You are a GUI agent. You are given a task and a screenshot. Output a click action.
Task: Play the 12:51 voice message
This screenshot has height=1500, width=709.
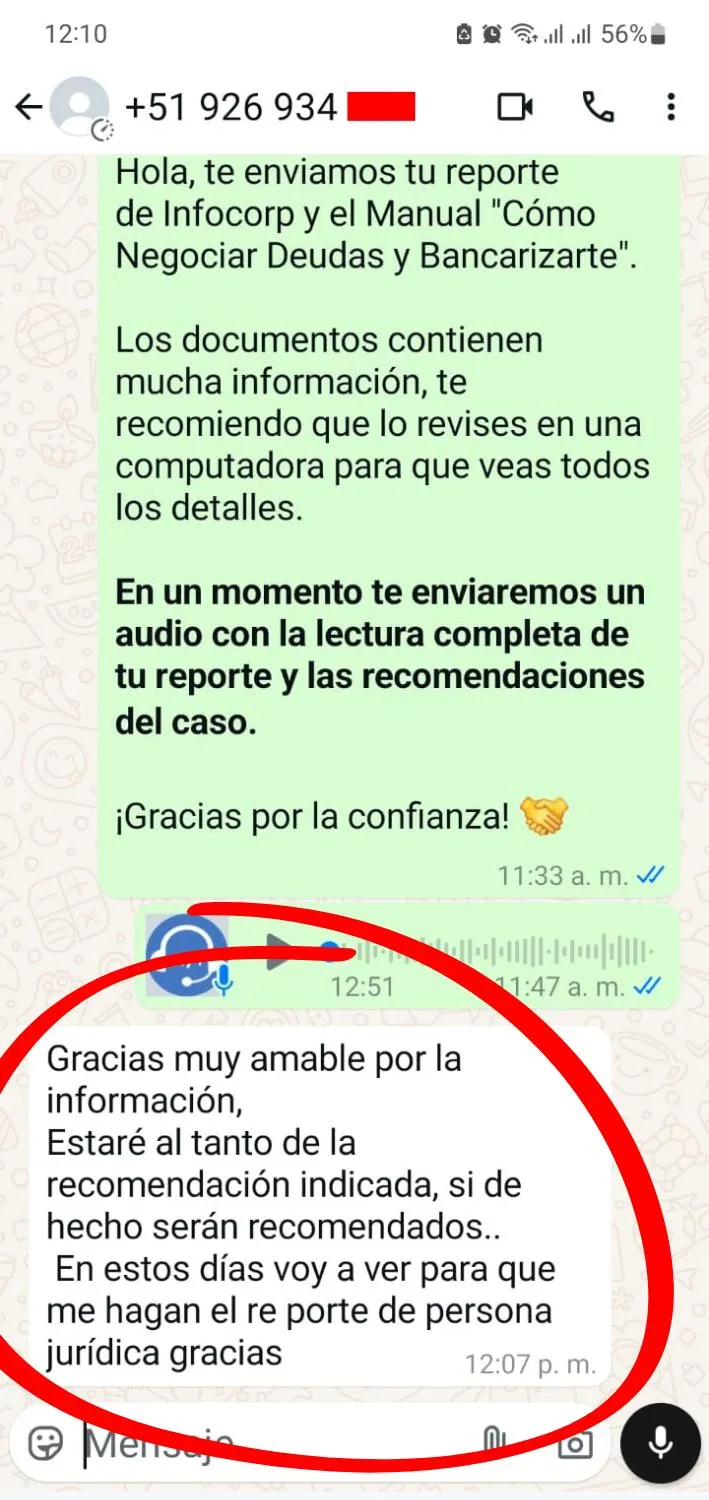(278, 950)
